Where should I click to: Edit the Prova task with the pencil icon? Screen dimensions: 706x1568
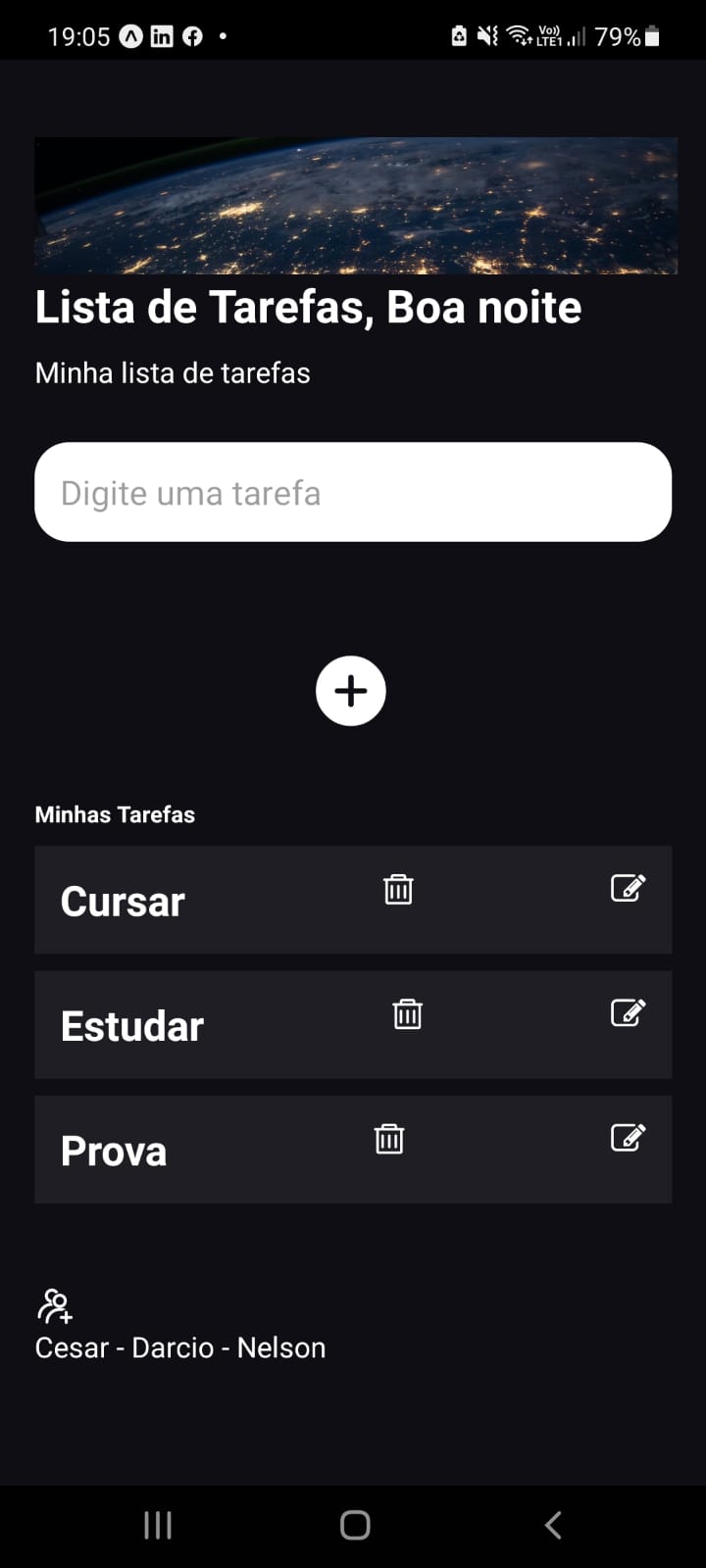[x=628, y=1137]
